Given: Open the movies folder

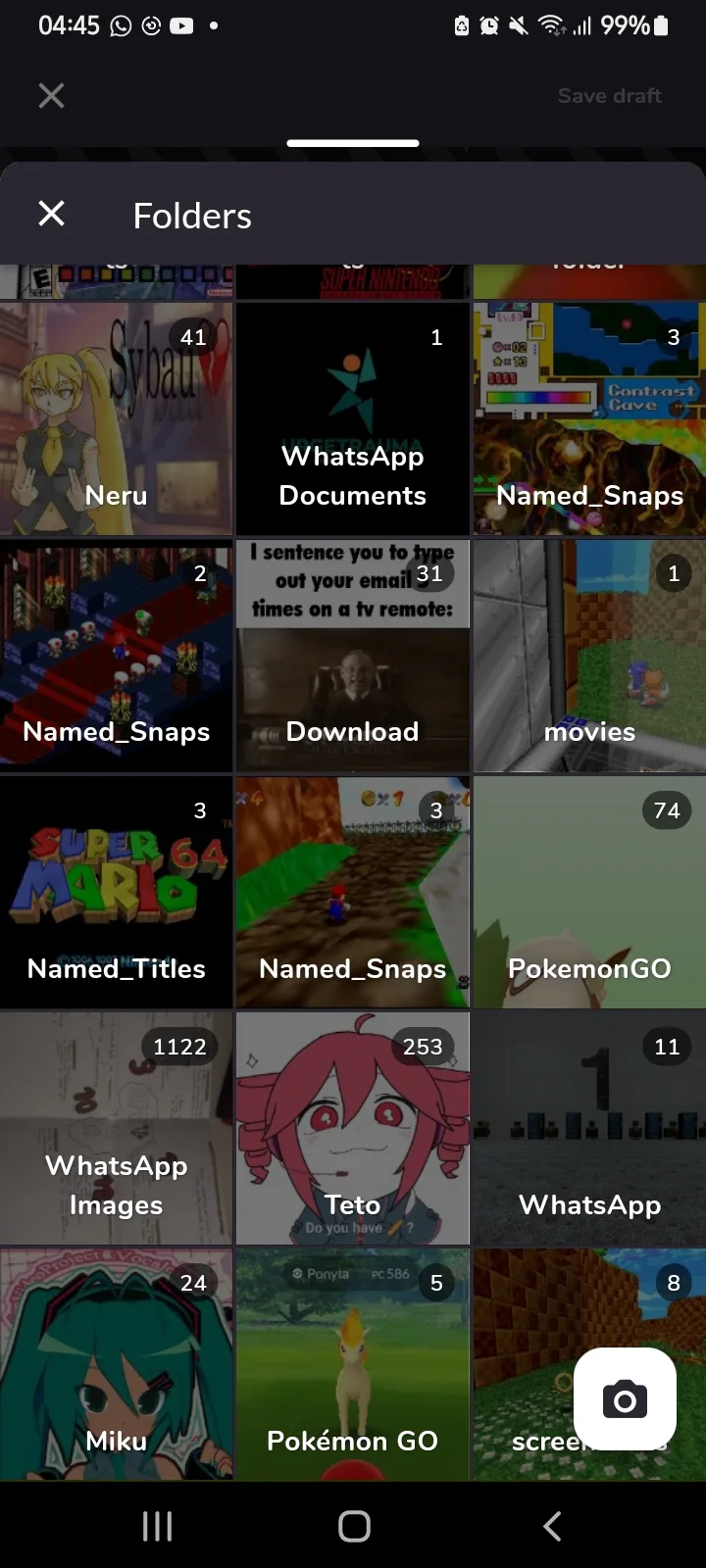Looking at the screenshot, I should coord(589,656).
